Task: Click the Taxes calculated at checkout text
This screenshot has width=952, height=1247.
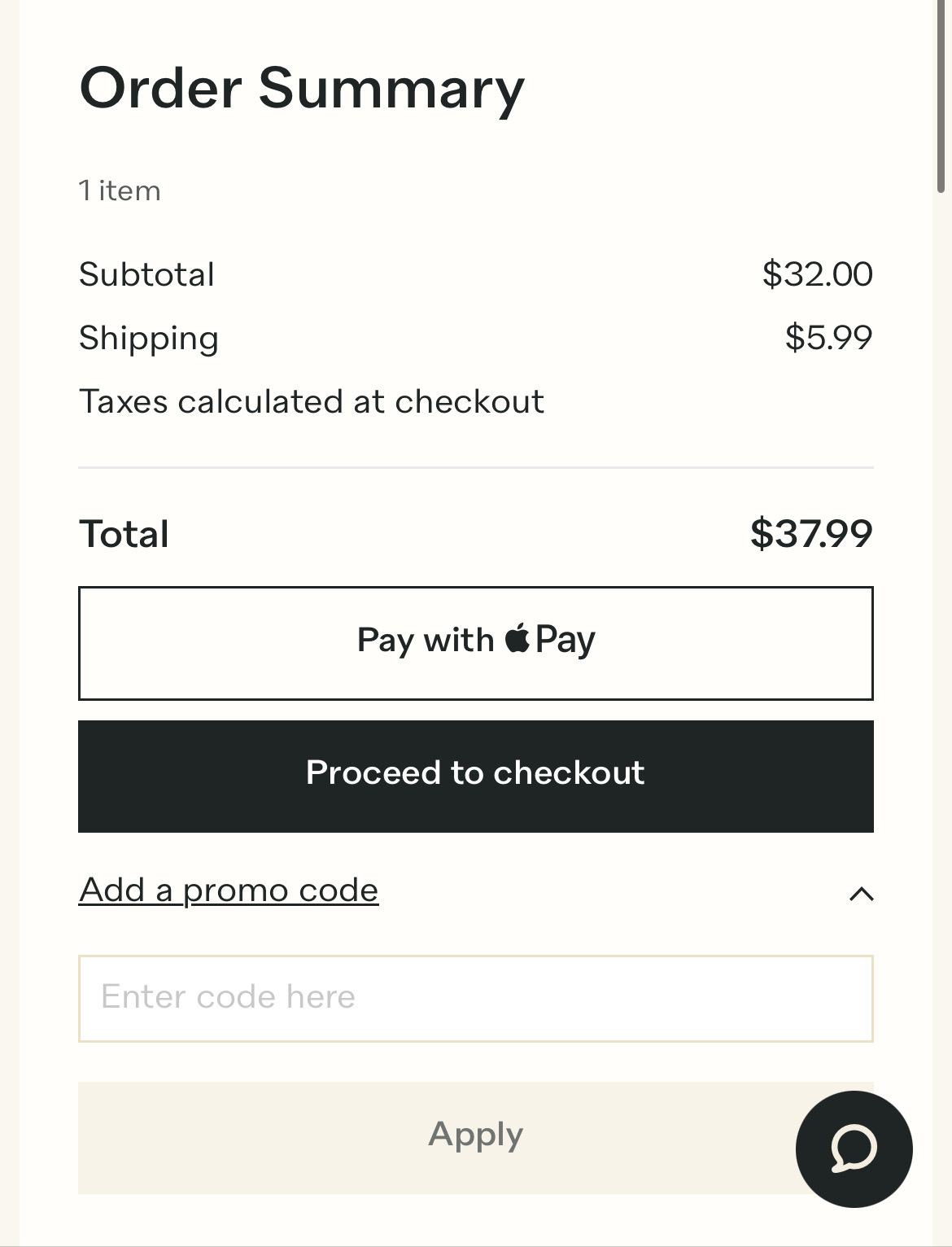Action: [x=311, y=401]
